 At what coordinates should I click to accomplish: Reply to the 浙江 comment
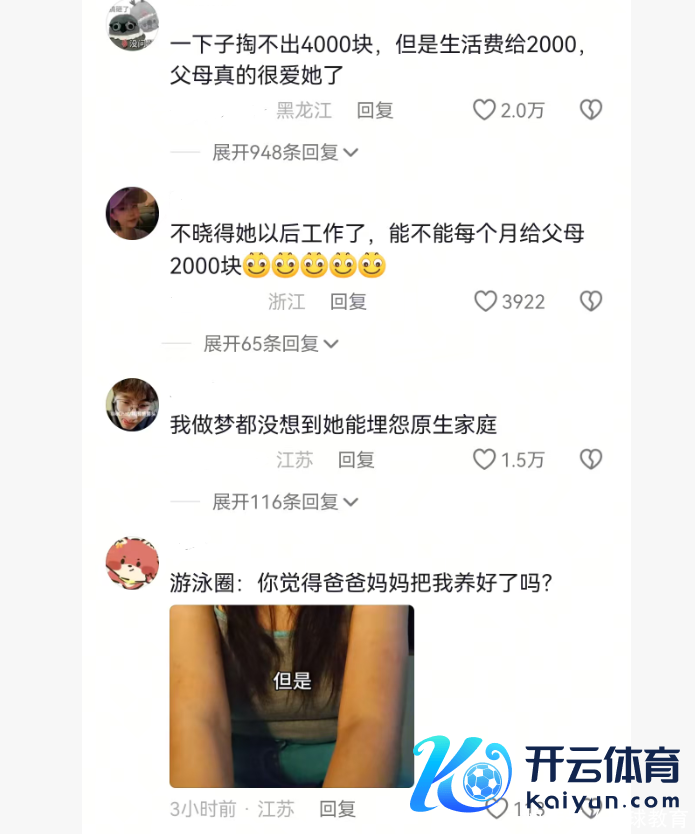[x=348, y=301]
